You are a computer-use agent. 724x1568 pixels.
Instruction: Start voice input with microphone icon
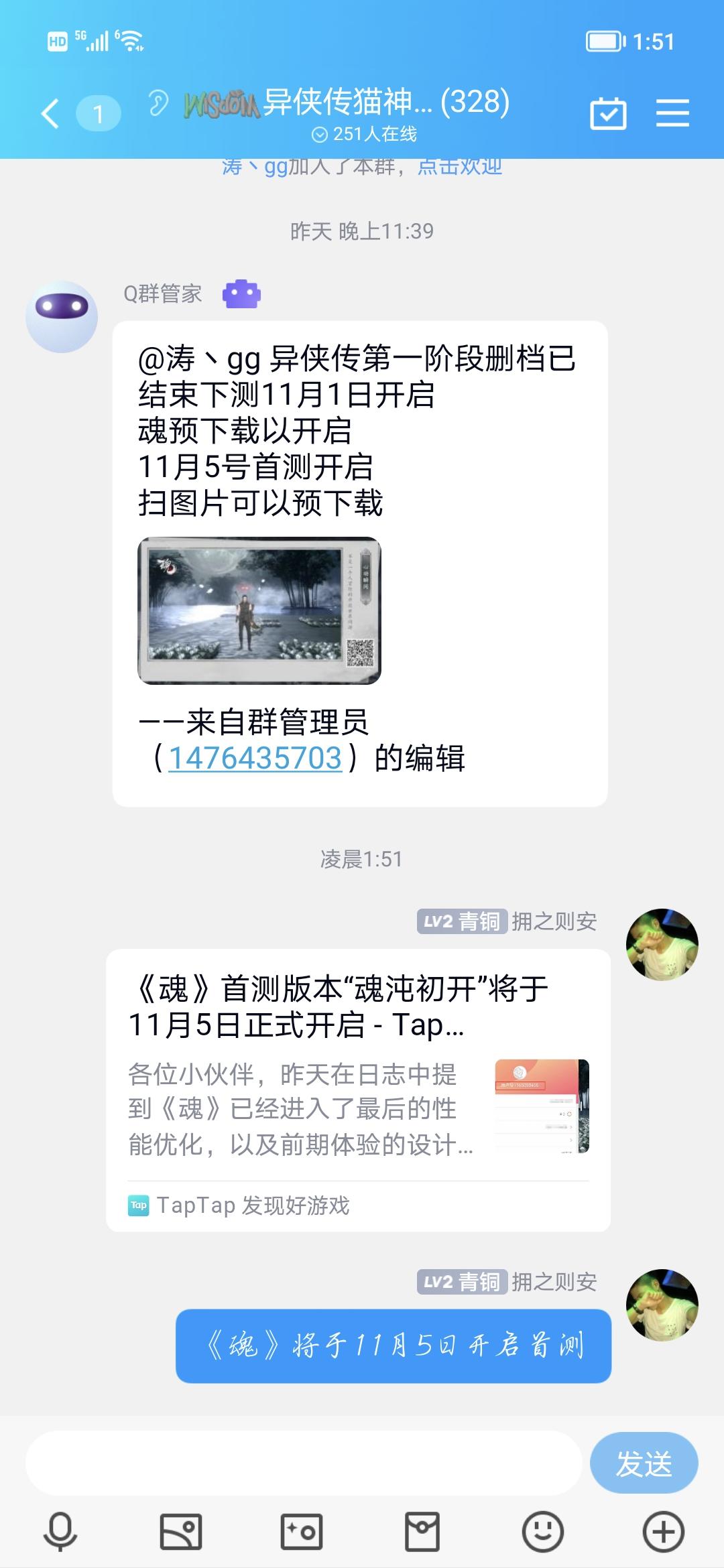click(x=60, y=1532)
